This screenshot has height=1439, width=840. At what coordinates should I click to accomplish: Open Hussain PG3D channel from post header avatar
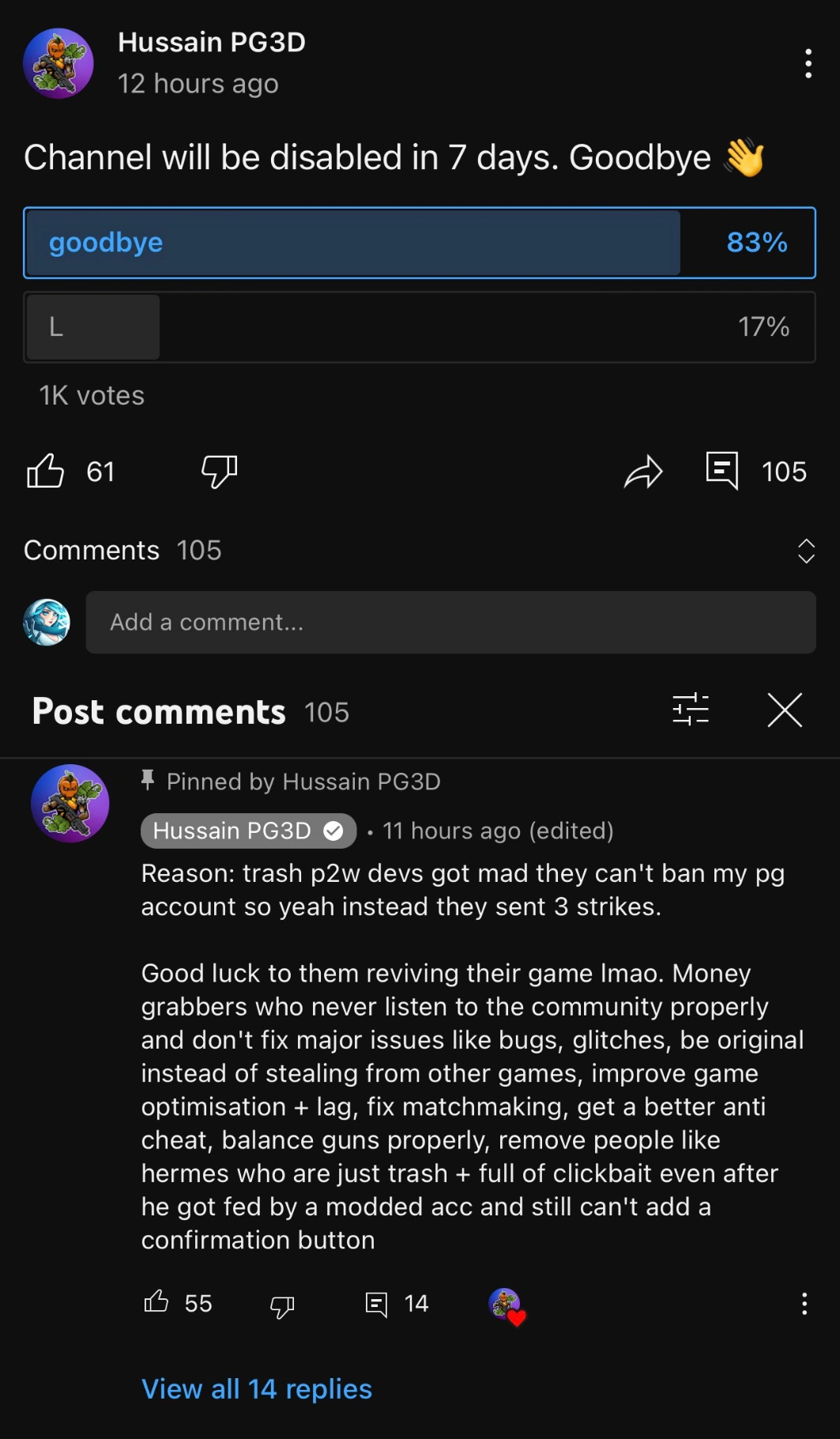click(58, 63)
